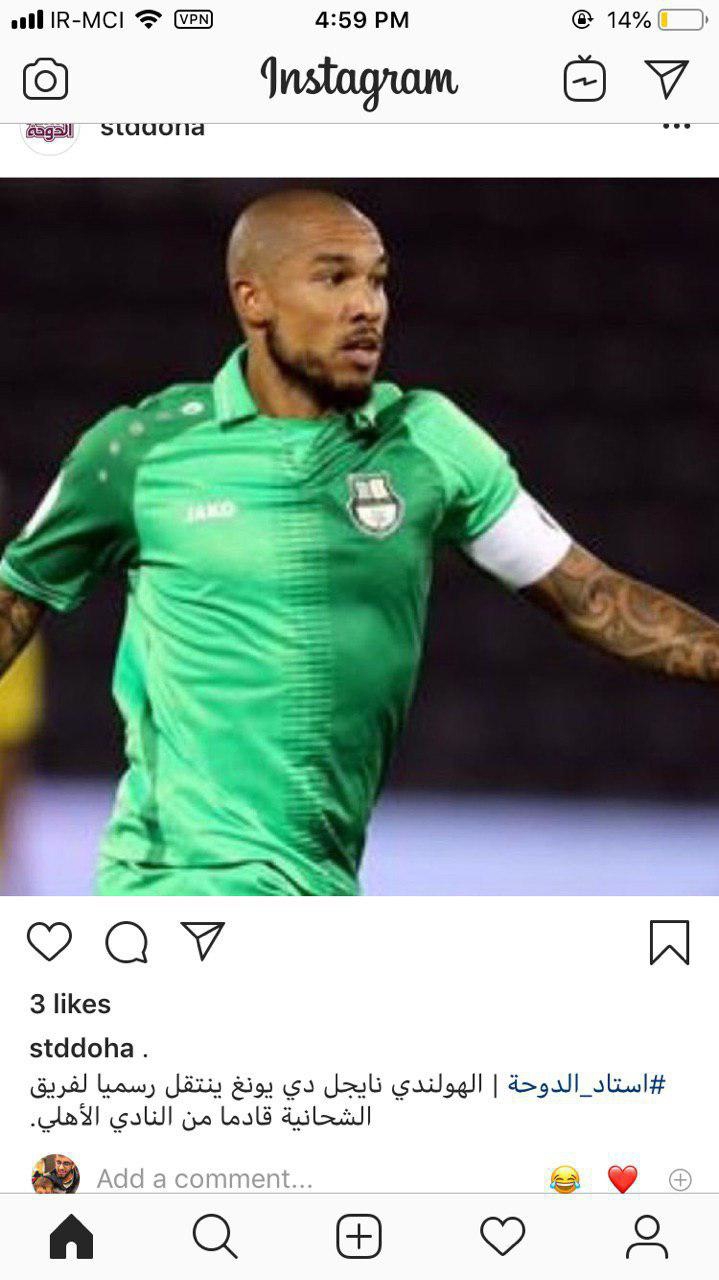React with the red heart emoji

622,1180
